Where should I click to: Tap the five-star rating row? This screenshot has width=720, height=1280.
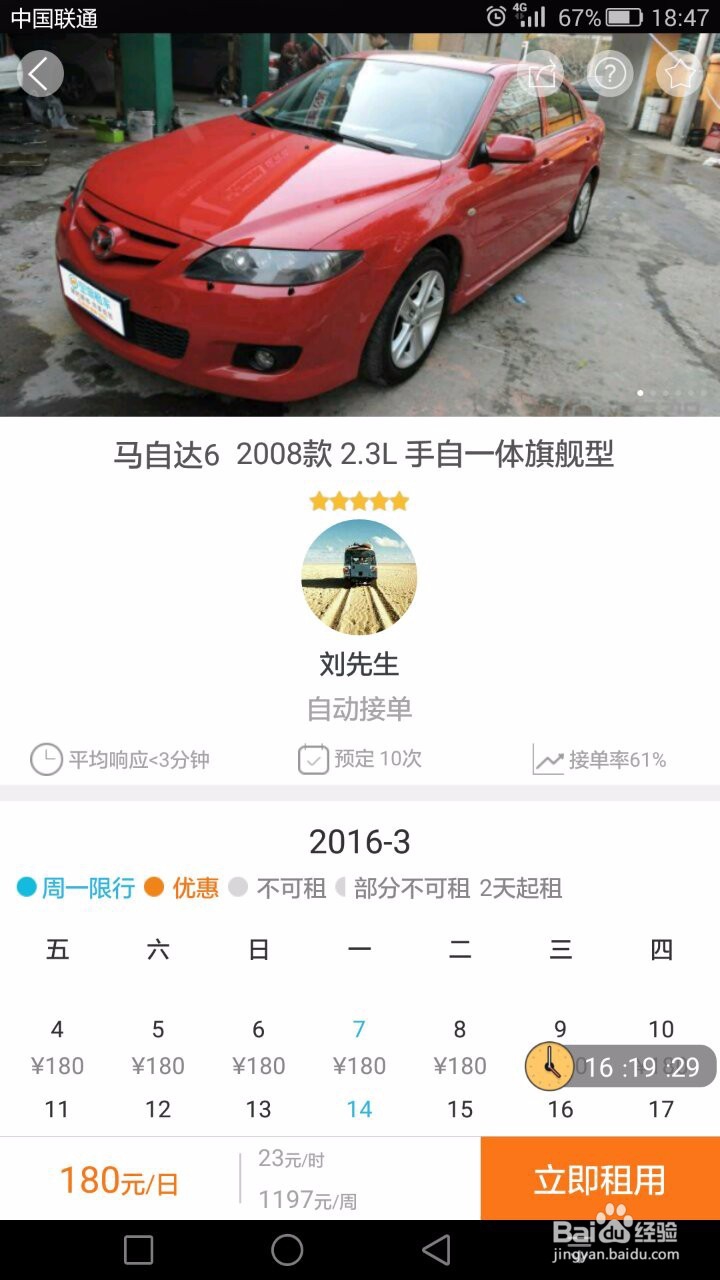(359, 500)
